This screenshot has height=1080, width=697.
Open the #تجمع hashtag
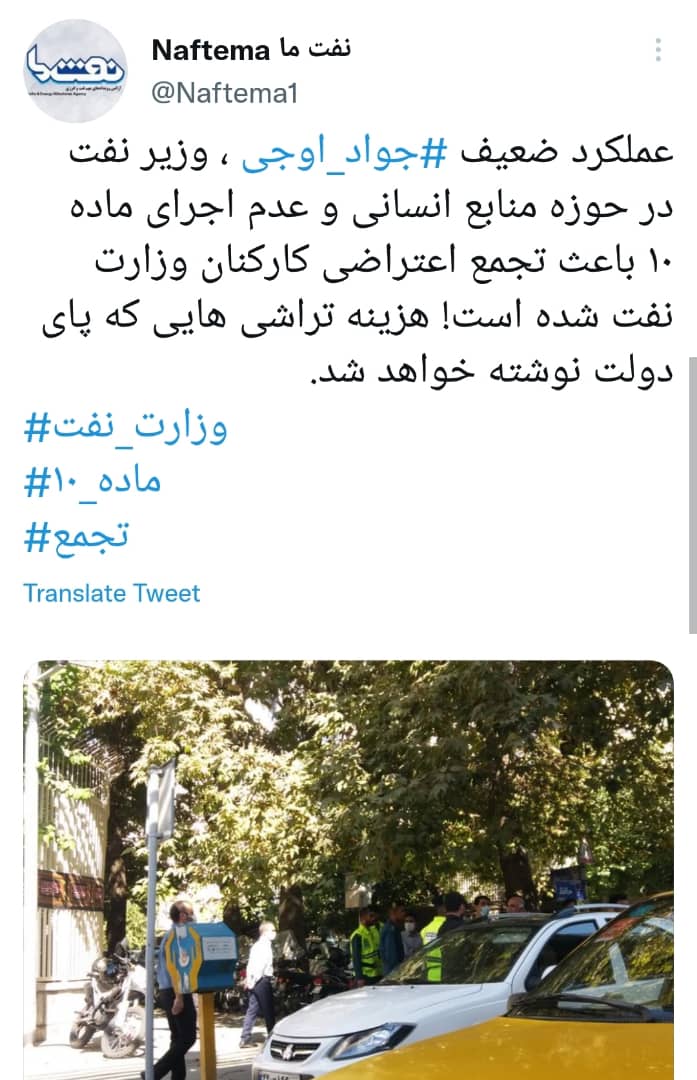click(x=76, y=537)
